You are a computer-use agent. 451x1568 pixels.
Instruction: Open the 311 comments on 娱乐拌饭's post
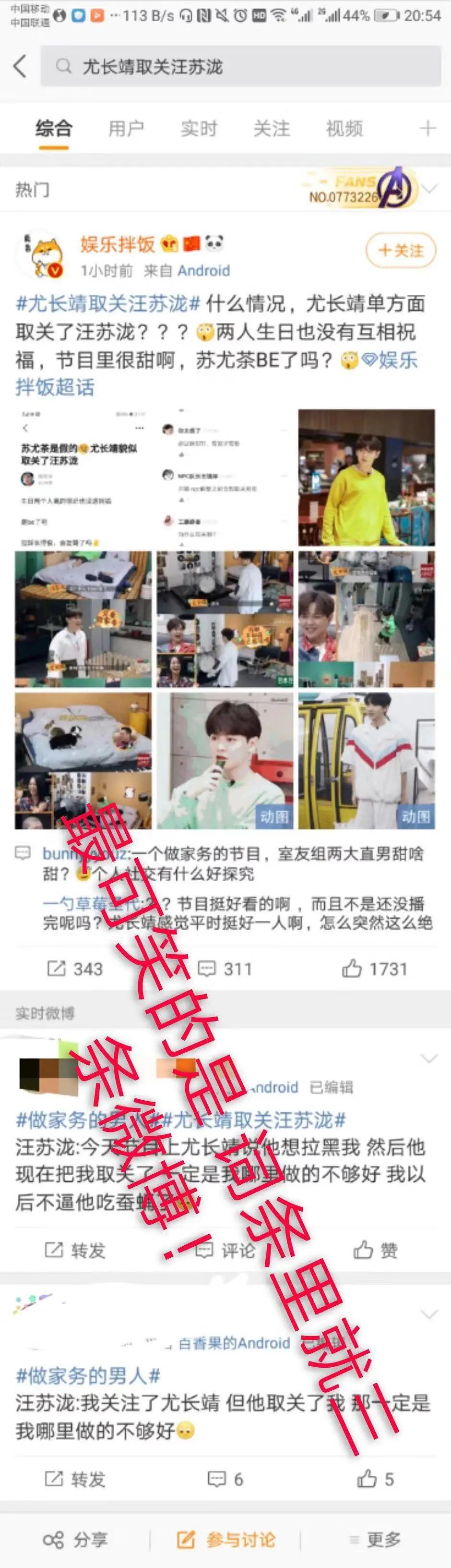(225, 969)
